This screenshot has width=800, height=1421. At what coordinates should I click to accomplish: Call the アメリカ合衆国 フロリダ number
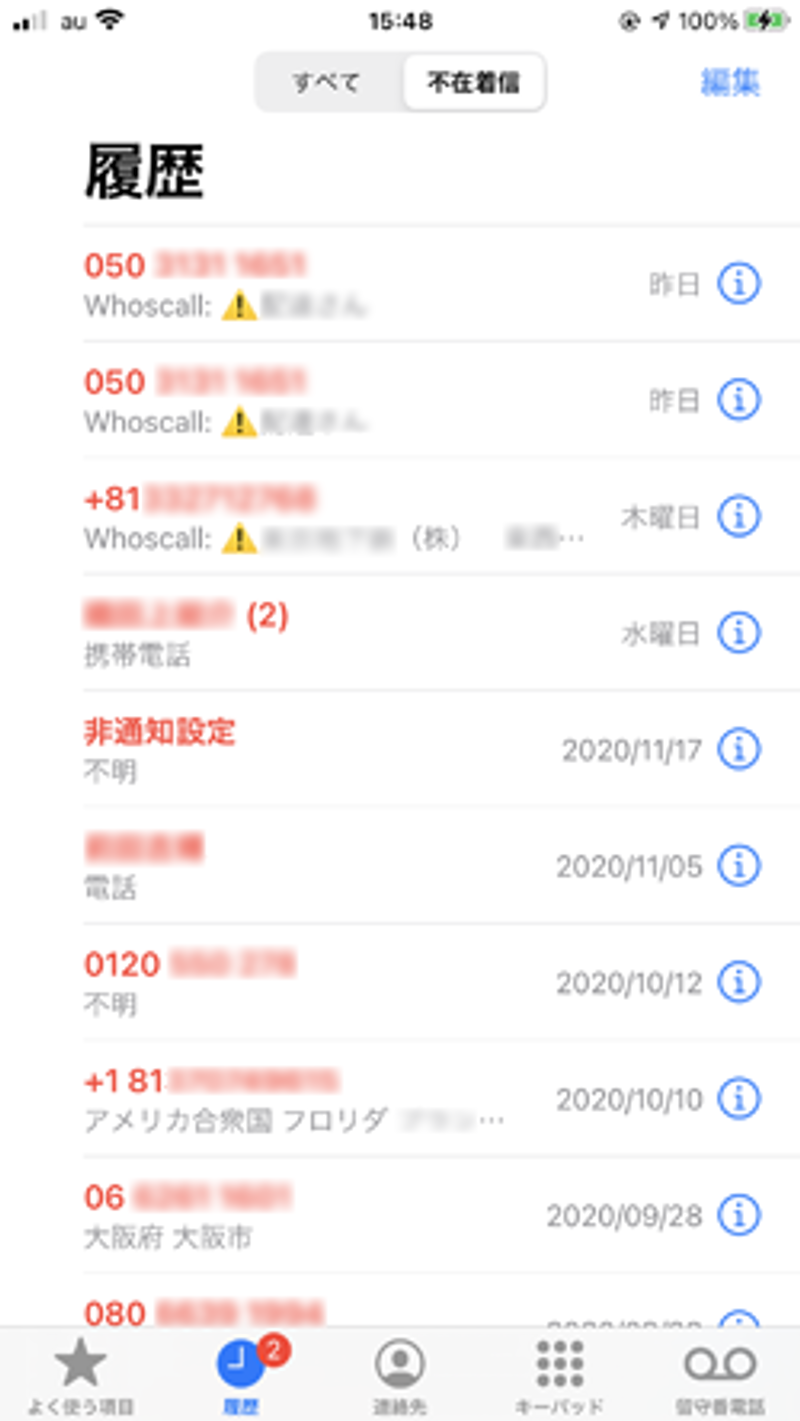click(x=300, y=1099)
